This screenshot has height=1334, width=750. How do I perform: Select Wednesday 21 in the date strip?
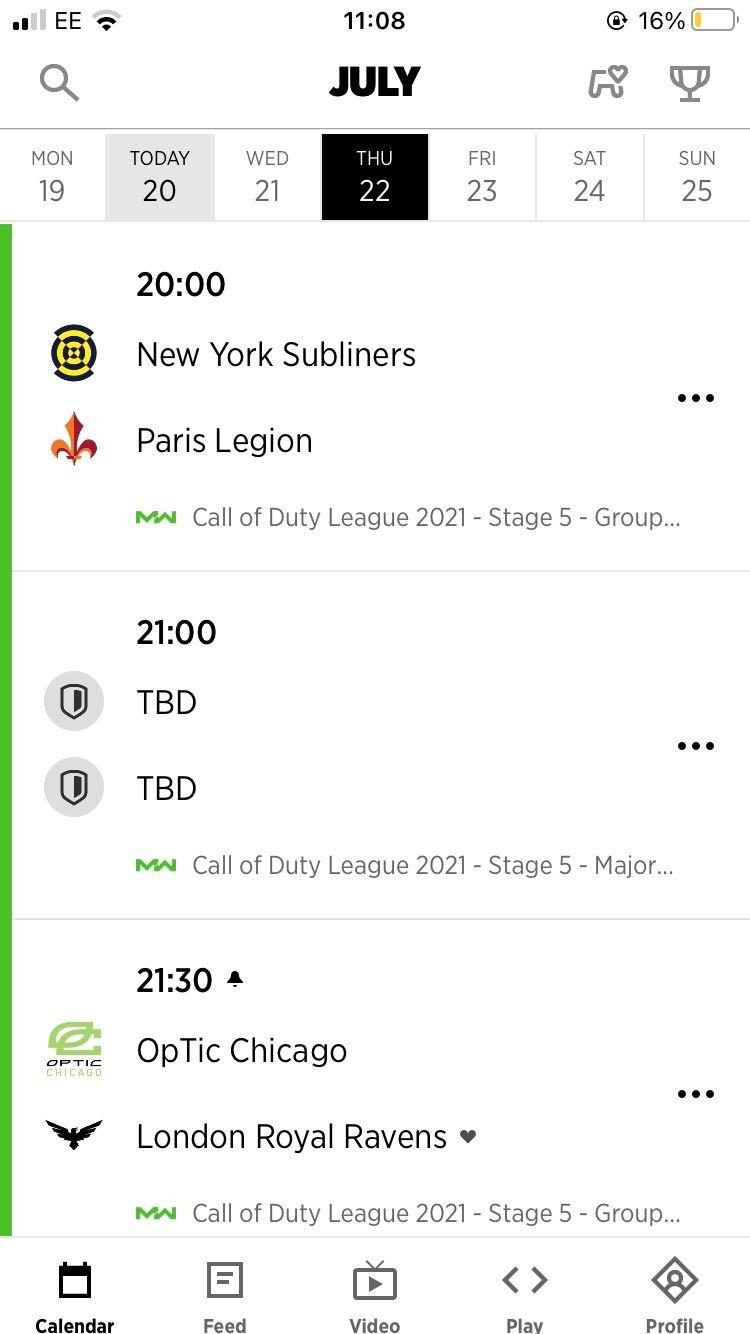click(267, 176)
